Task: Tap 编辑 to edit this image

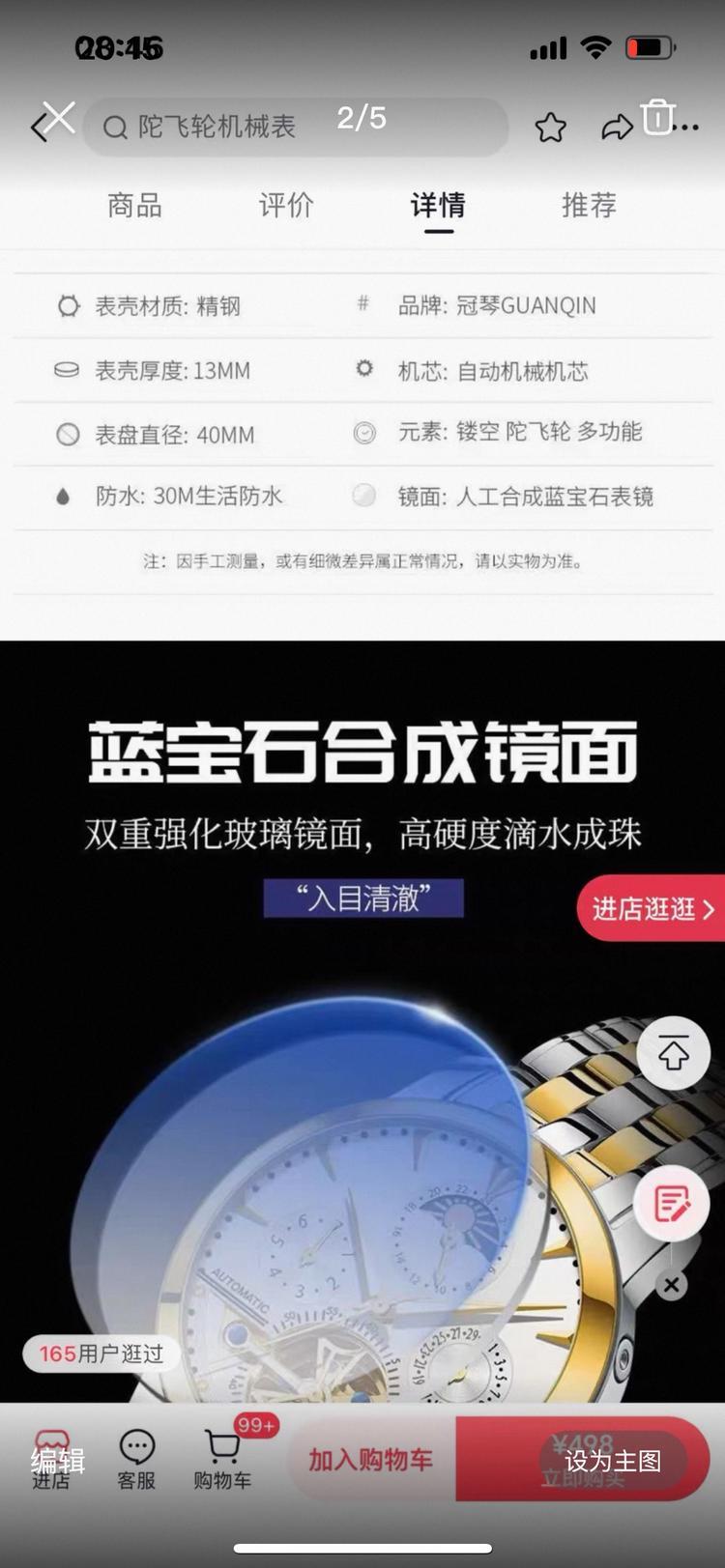Action: click(58, 1460)
